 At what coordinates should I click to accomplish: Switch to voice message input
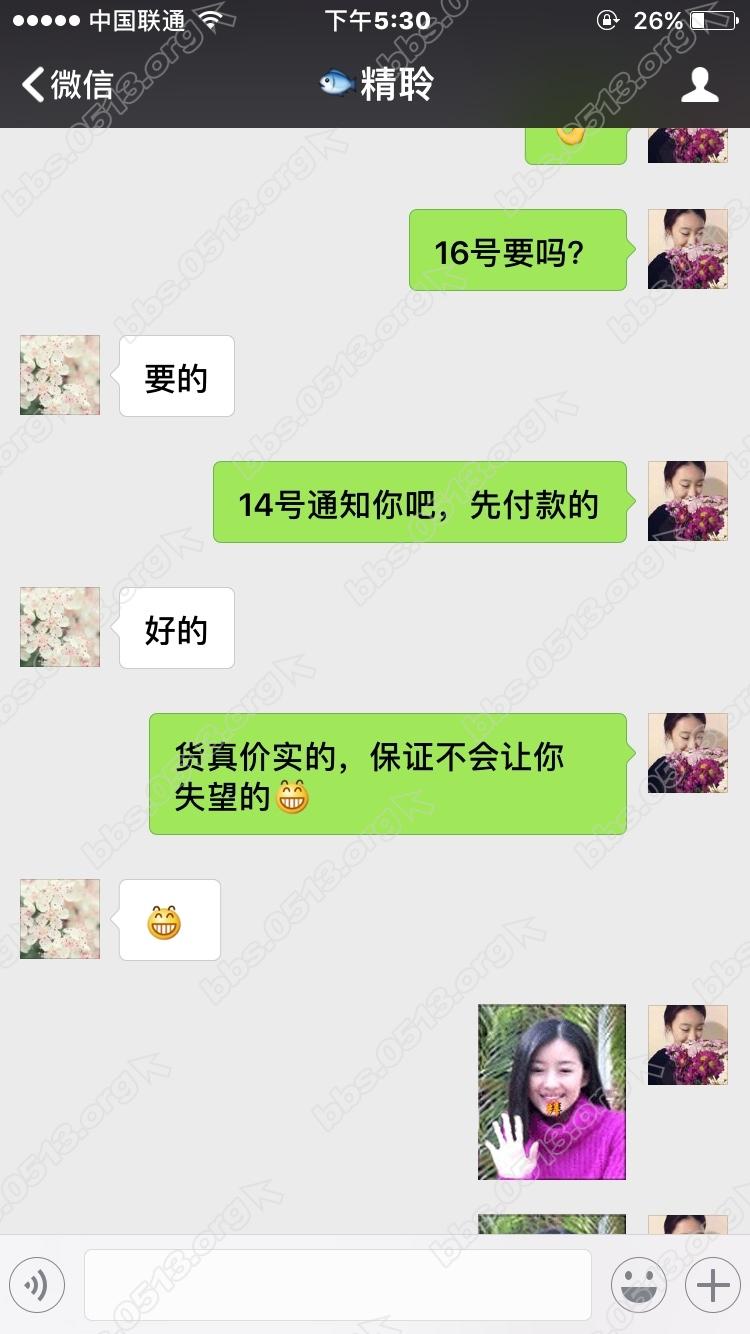point(37,1285)
